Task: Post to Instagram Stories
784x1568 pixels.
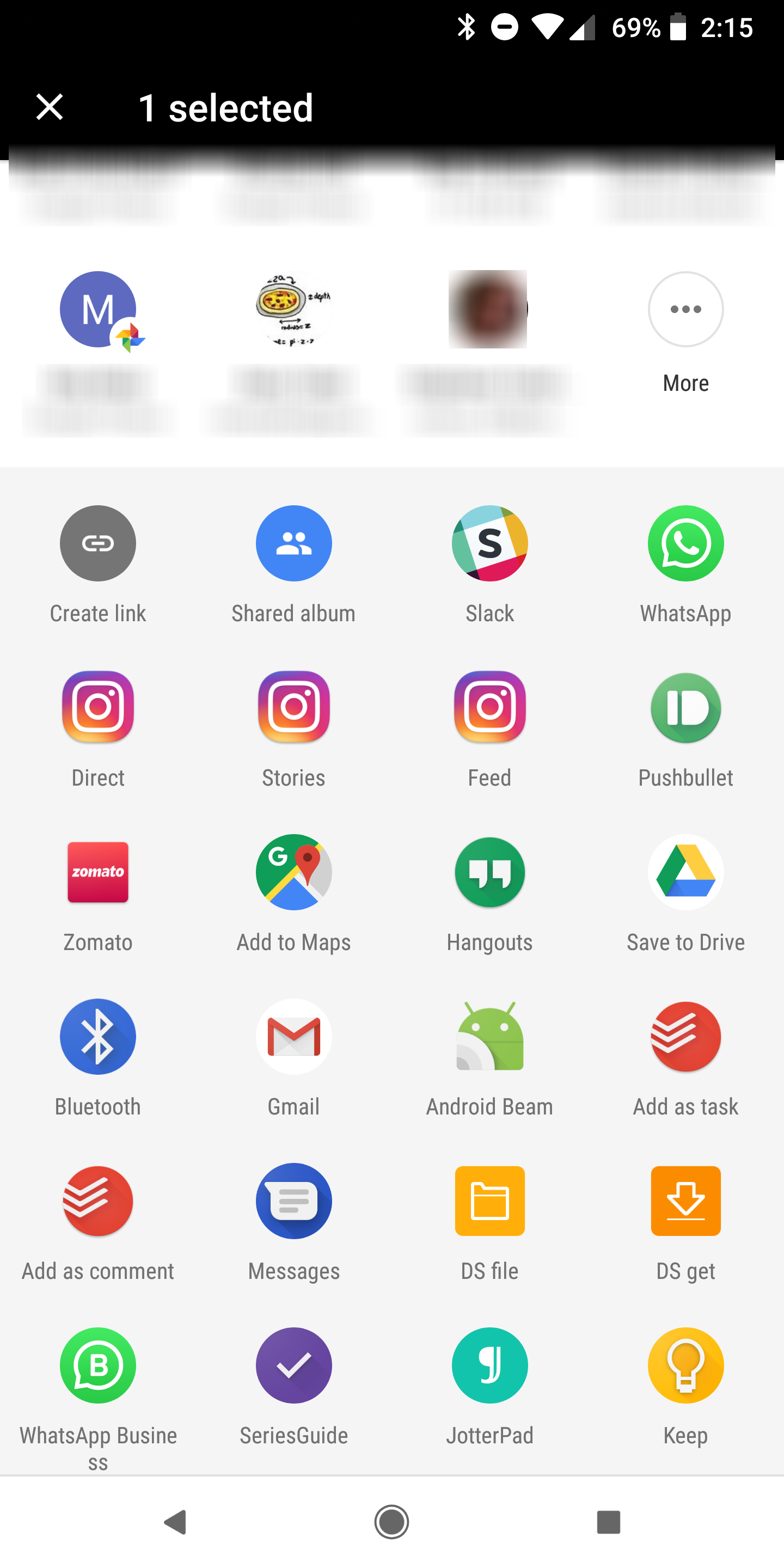Action: 293,708
